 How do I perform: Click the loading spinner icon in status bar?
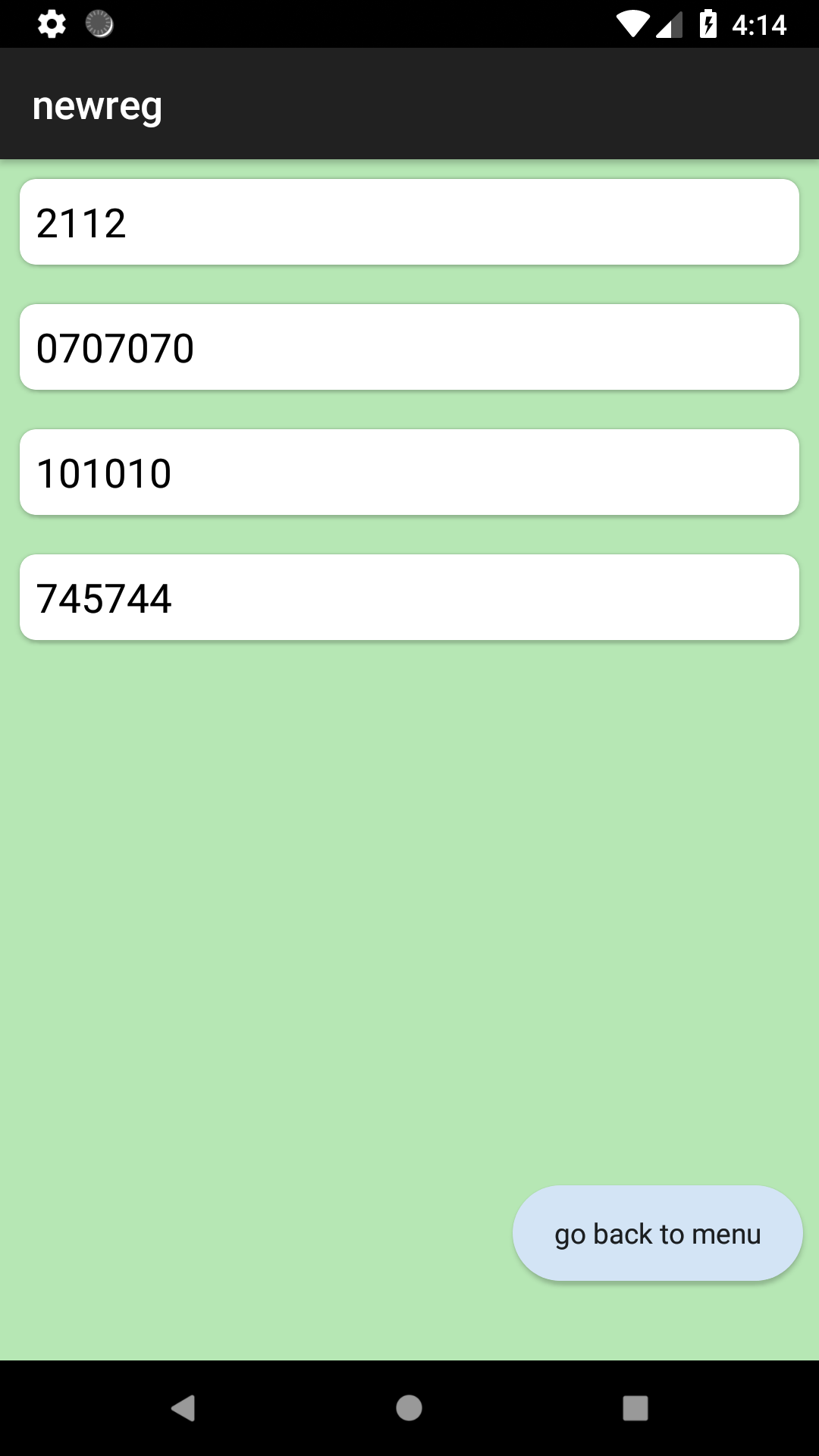tap(99, 24)
